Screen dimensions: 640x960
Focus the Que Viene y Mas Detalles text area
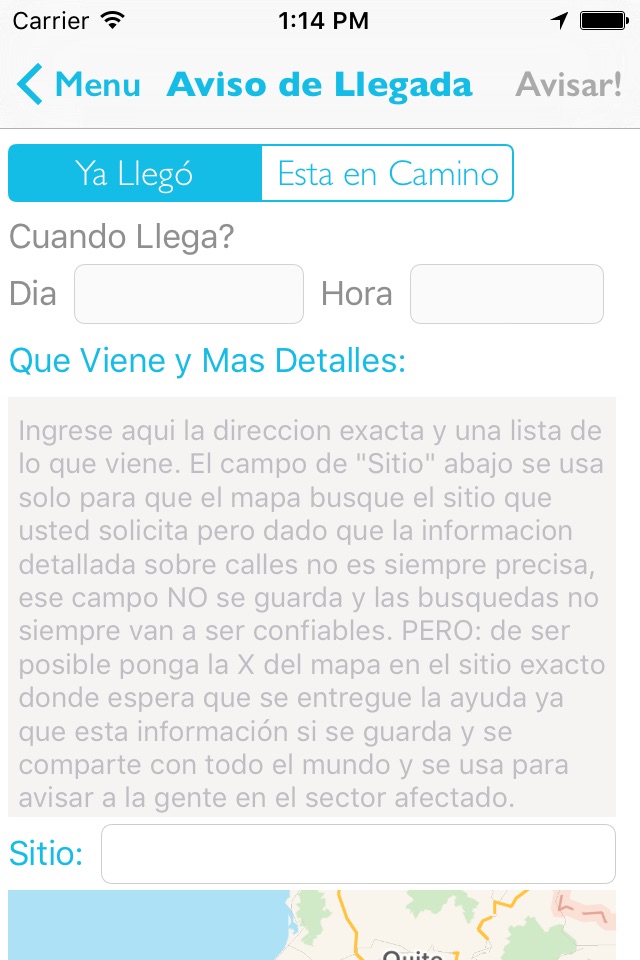[312, 607]
